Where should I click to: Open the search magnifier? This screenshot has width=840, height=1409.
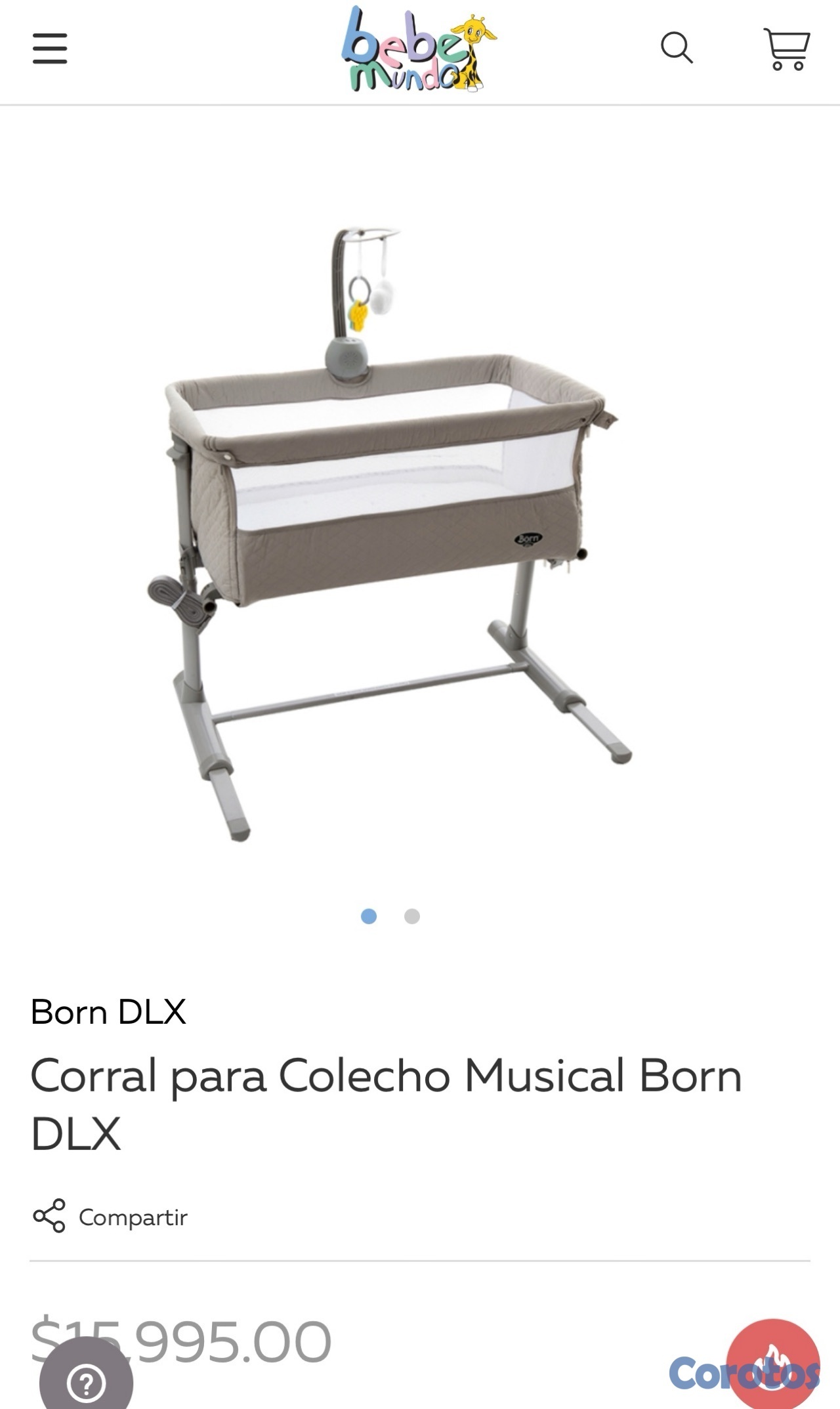pyautogui.click(x=676, y=48)
